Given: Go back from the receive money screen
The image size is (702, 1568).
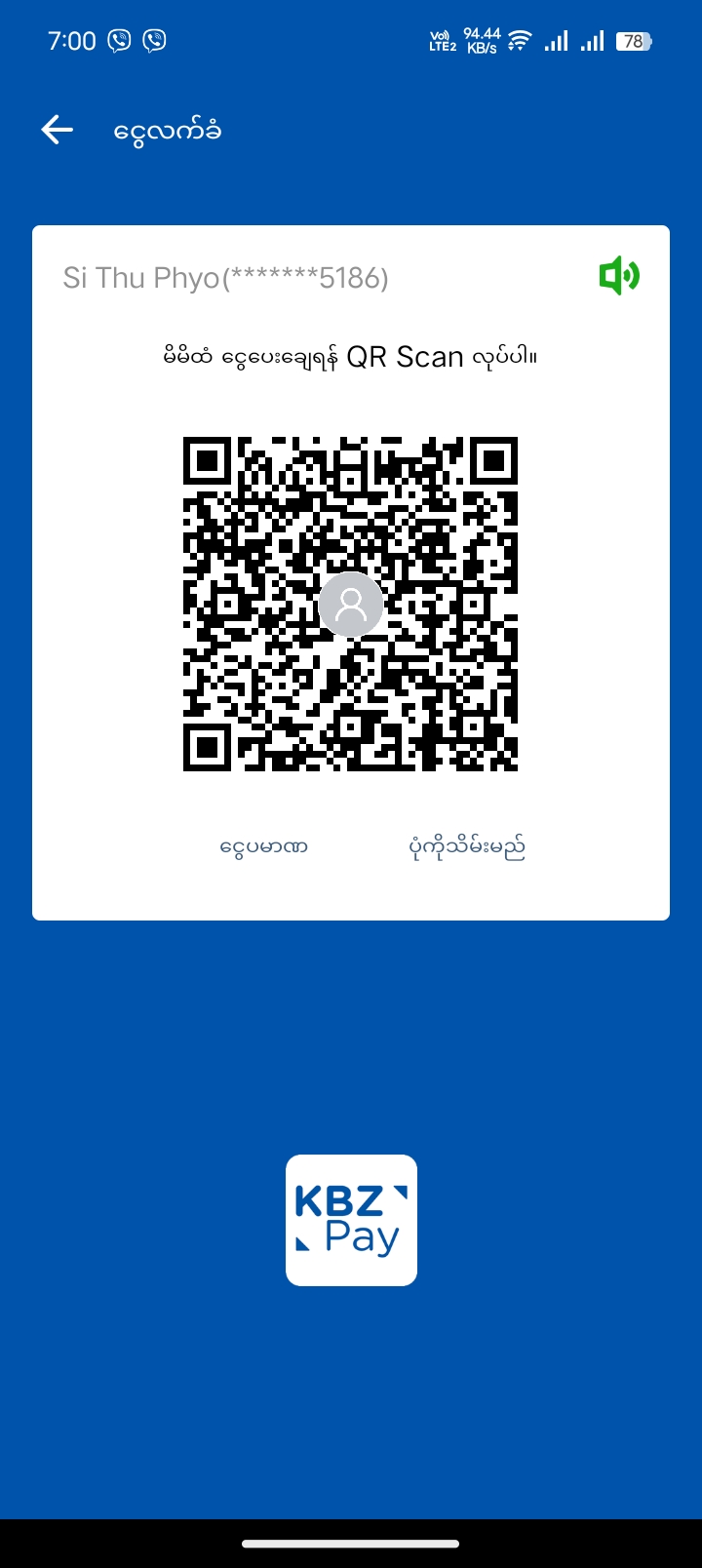Looking at the screenshot, I should coord(58,130).
